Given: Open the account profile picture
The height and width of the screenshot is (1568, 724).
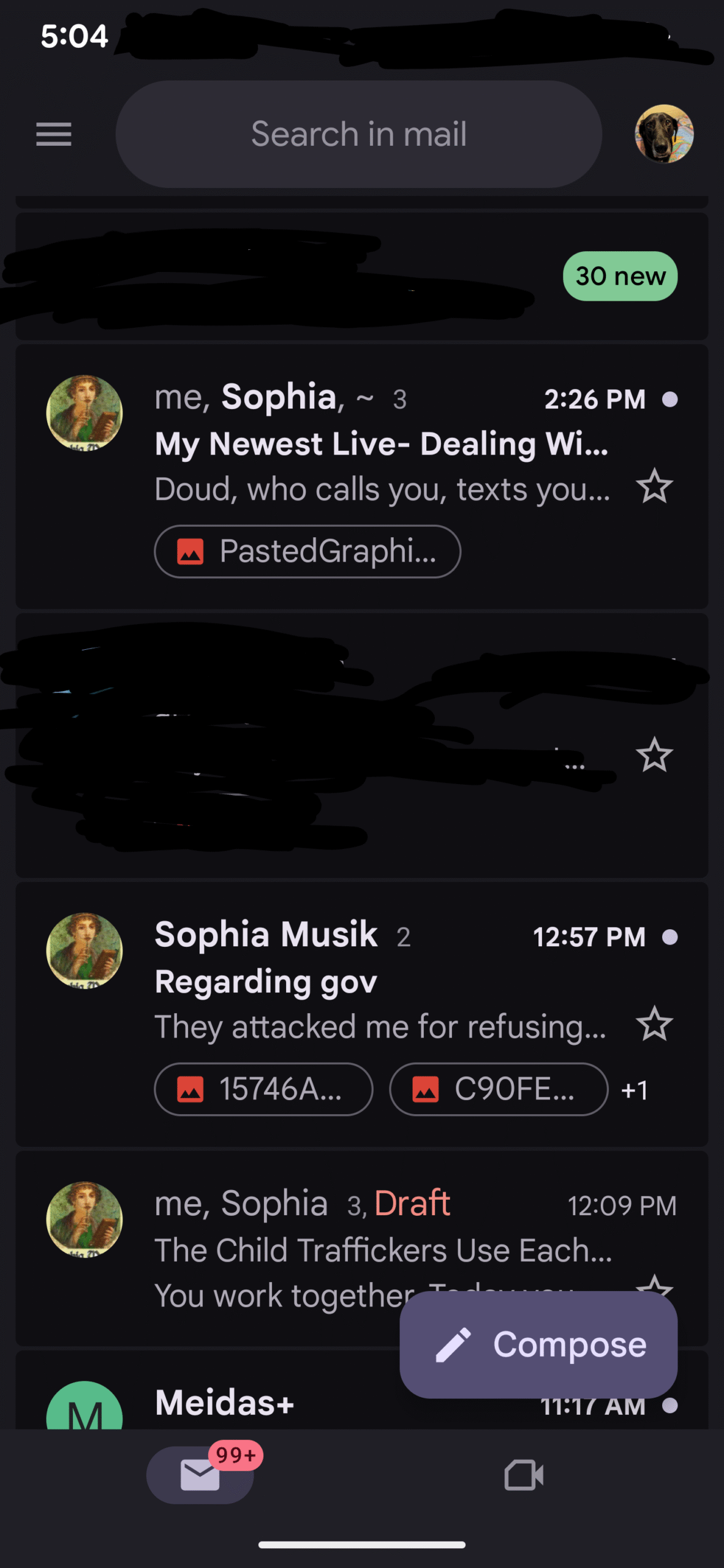Looking at the screenshot, I should click(663, 134).
